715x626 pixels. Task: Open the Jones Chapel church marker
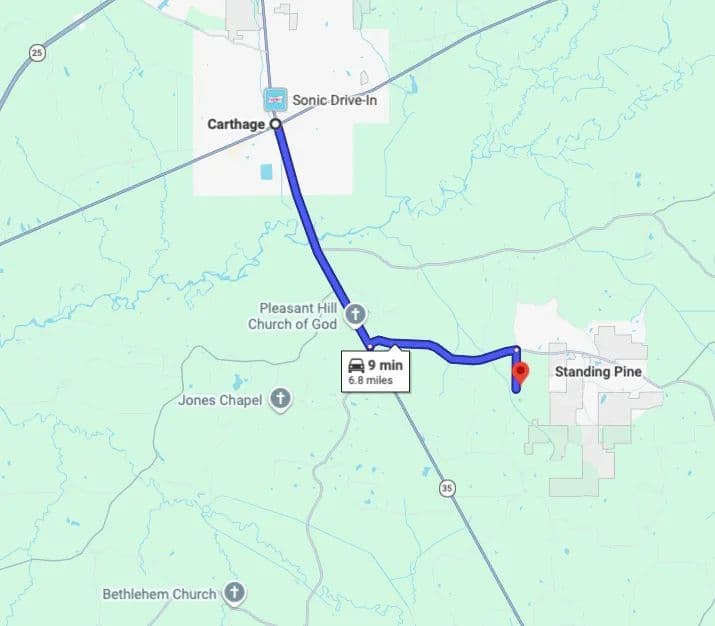click(281, 400)
